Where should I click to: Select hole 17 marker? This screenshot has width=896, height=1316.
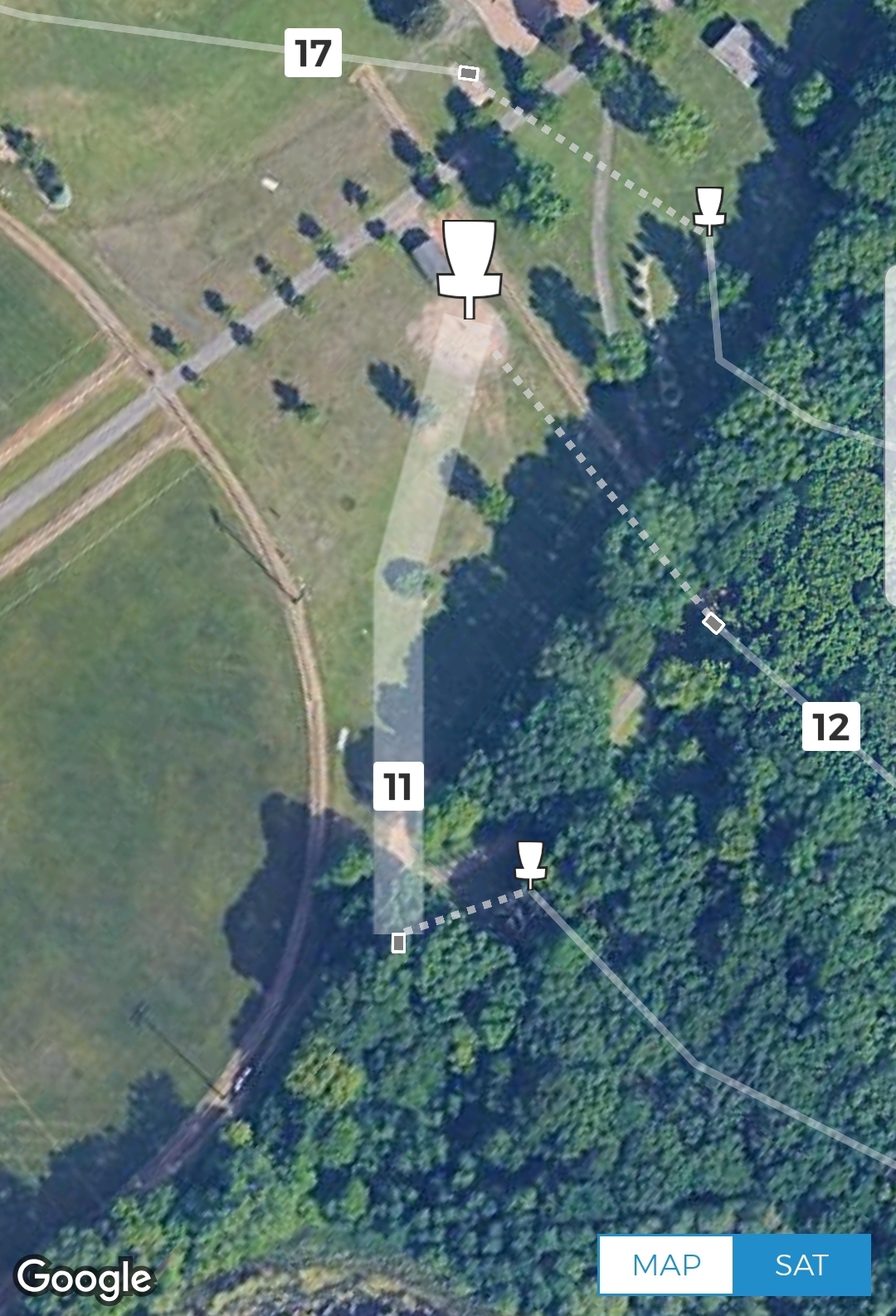point(313,53)
